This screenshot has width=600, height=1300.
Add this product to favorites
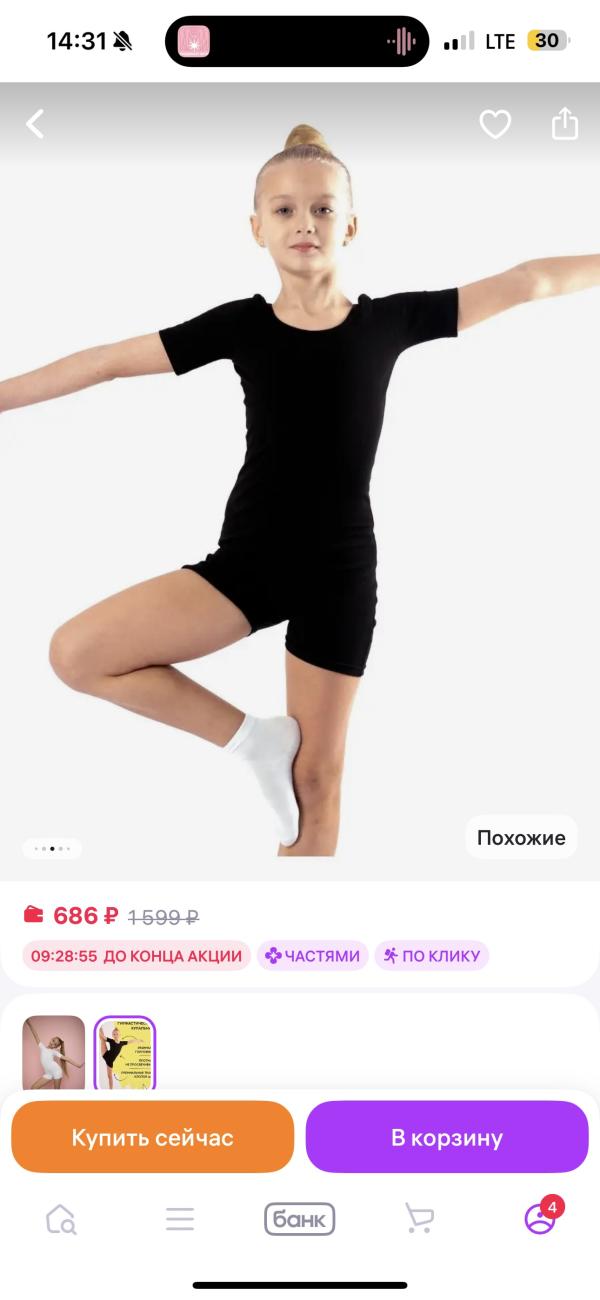click(x=495, y=124)
